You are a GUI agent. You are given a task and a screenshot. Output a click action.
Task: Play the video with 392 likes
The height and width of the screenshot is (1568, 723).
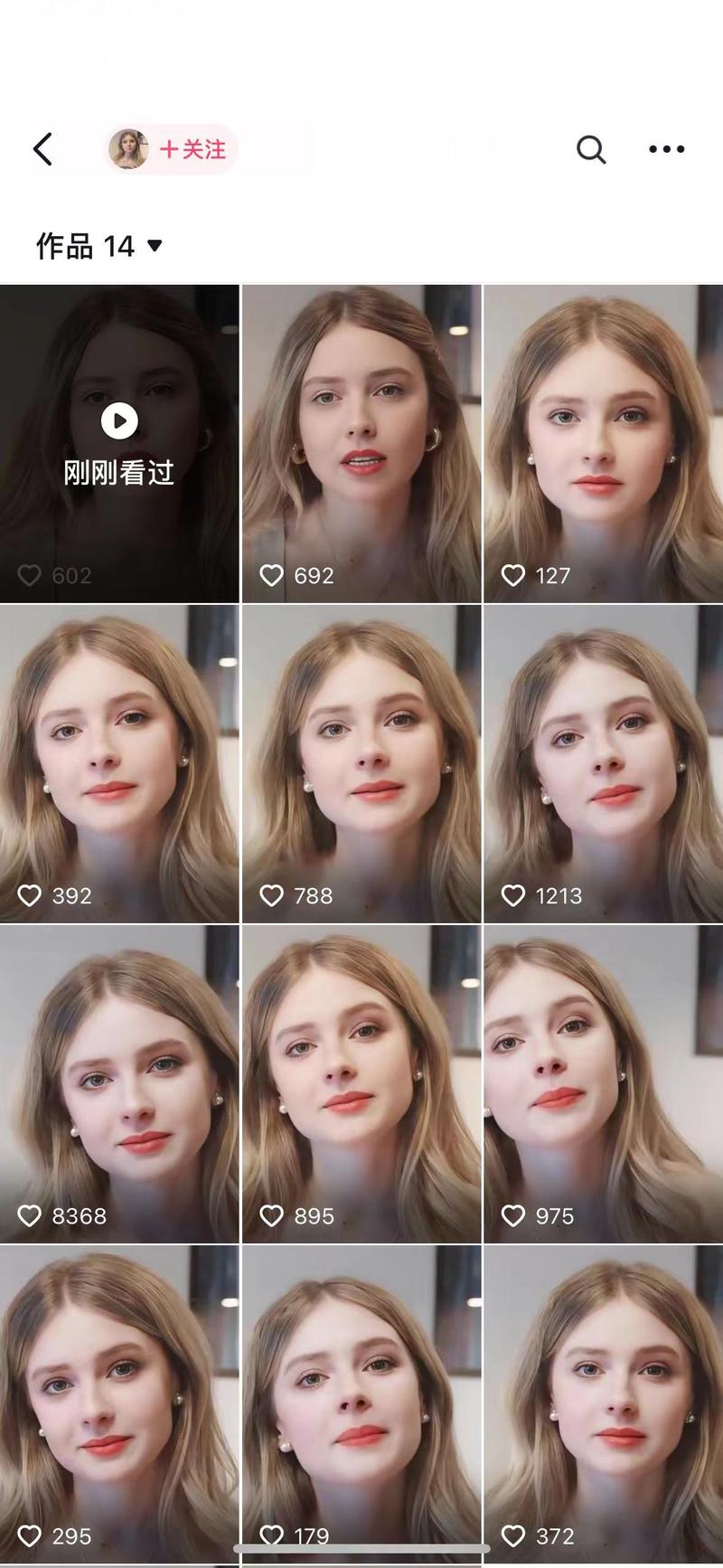pyautogui.click(x=119, y=764)
